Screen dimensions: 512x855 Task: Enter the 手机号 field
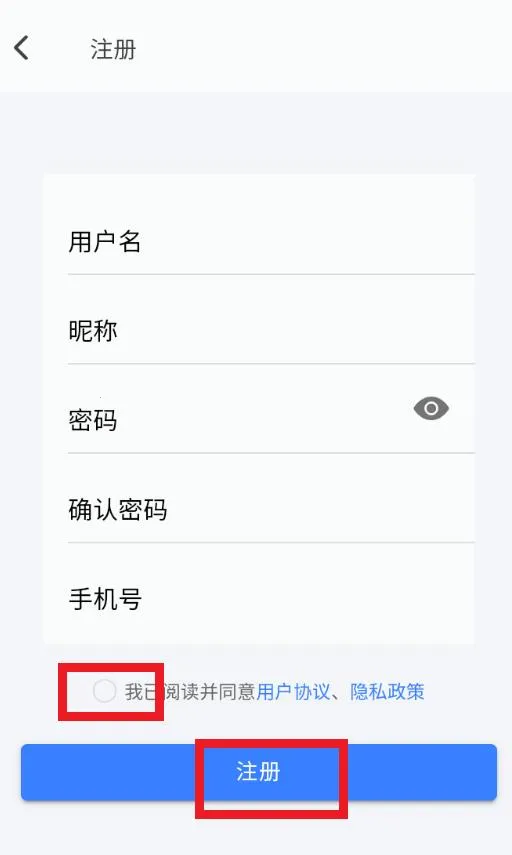[x=271, y=599]
